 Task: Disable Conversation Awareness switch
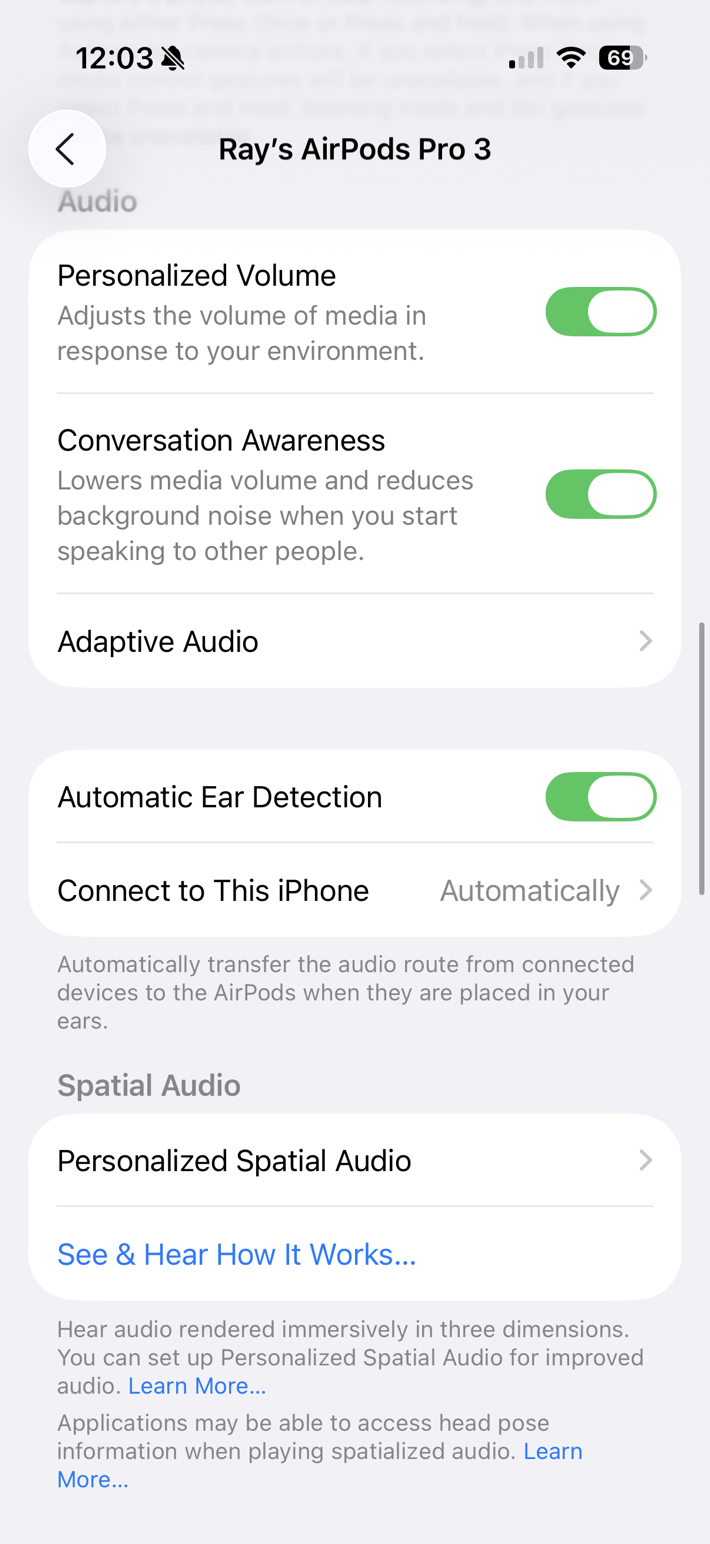[x=600, y=494]
